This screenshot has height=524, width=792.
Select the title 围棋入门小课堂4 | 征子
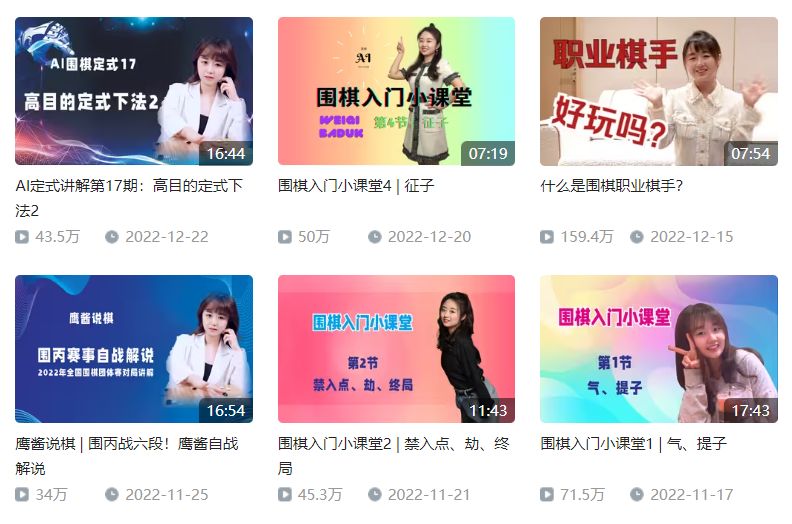tap(355, 185)
